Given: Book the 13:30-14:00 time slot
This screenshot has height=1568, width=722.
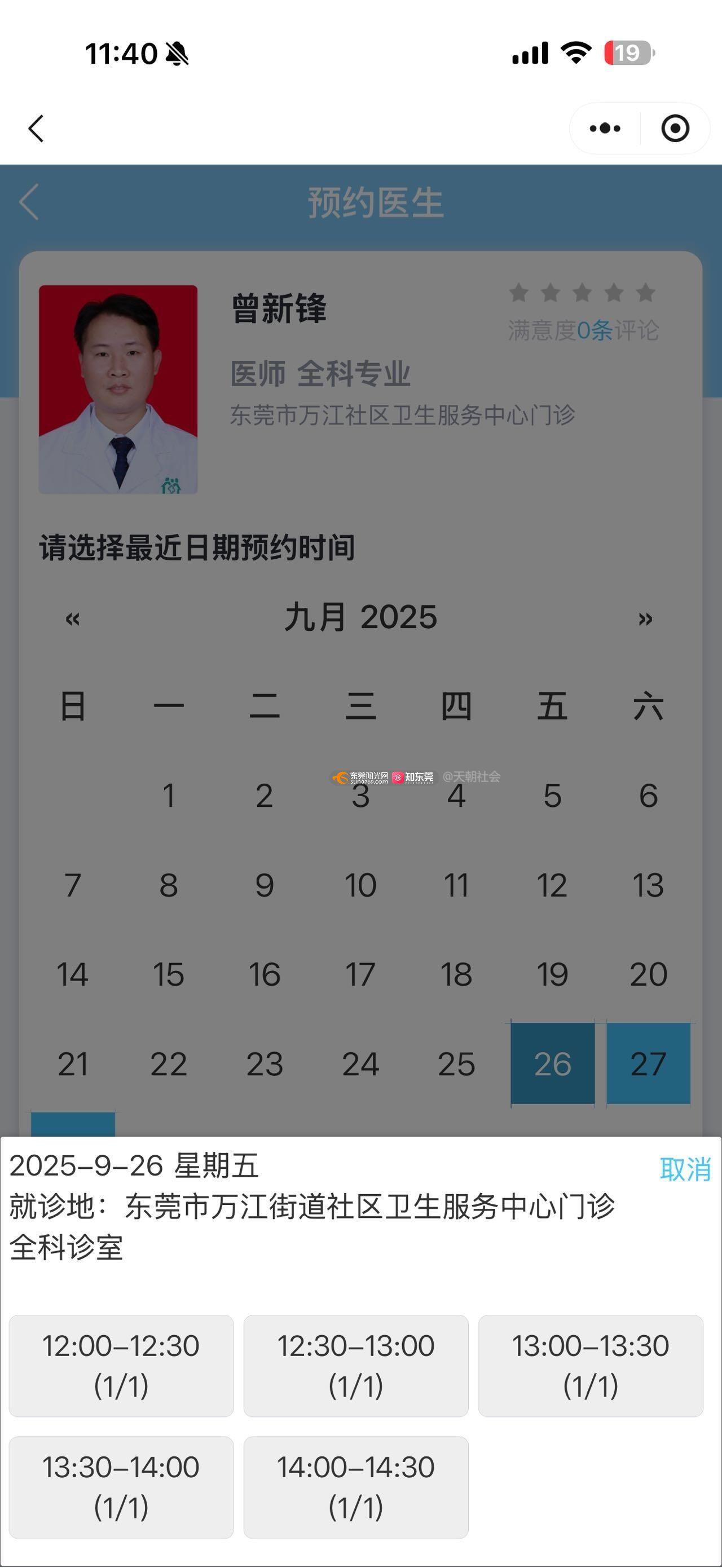Looking at the screenshot, I should (x=121, y=1487).
